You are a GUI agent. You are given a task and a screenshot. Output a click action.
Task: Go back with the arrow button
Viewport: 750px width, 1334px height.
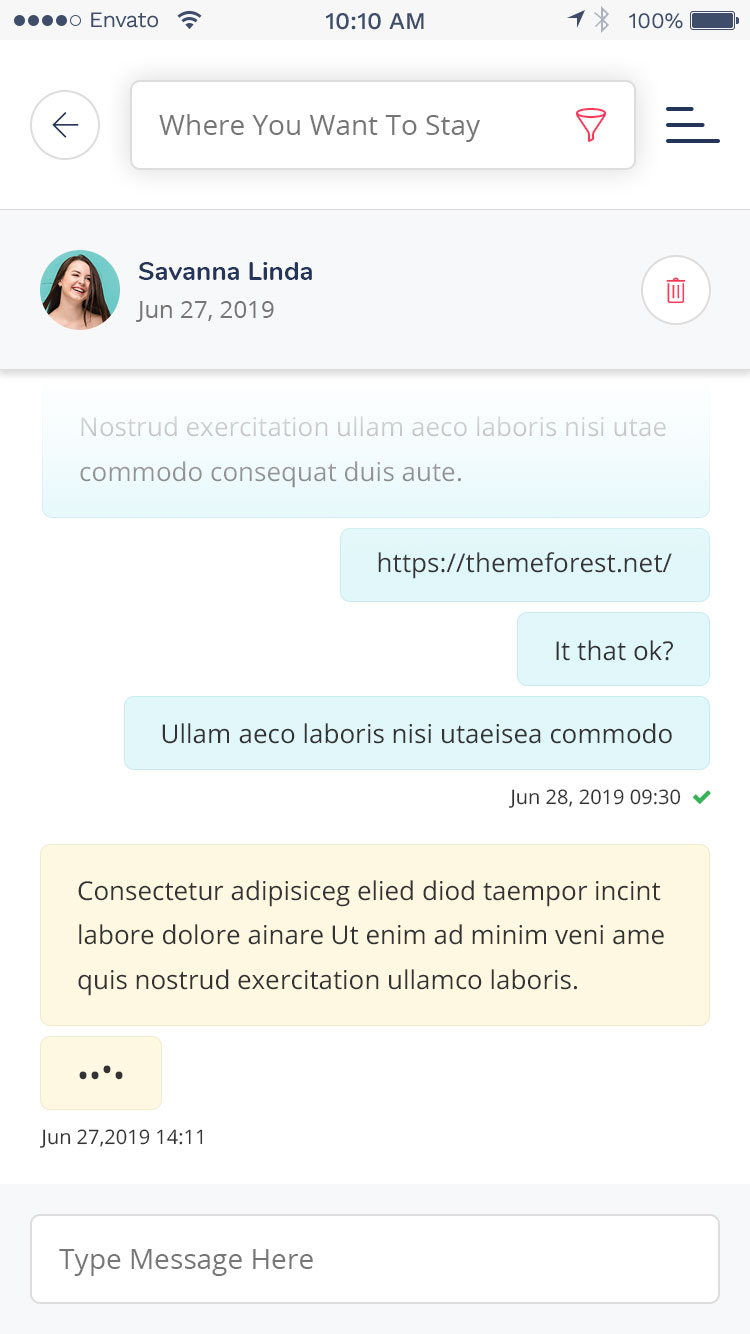(65, 125)
